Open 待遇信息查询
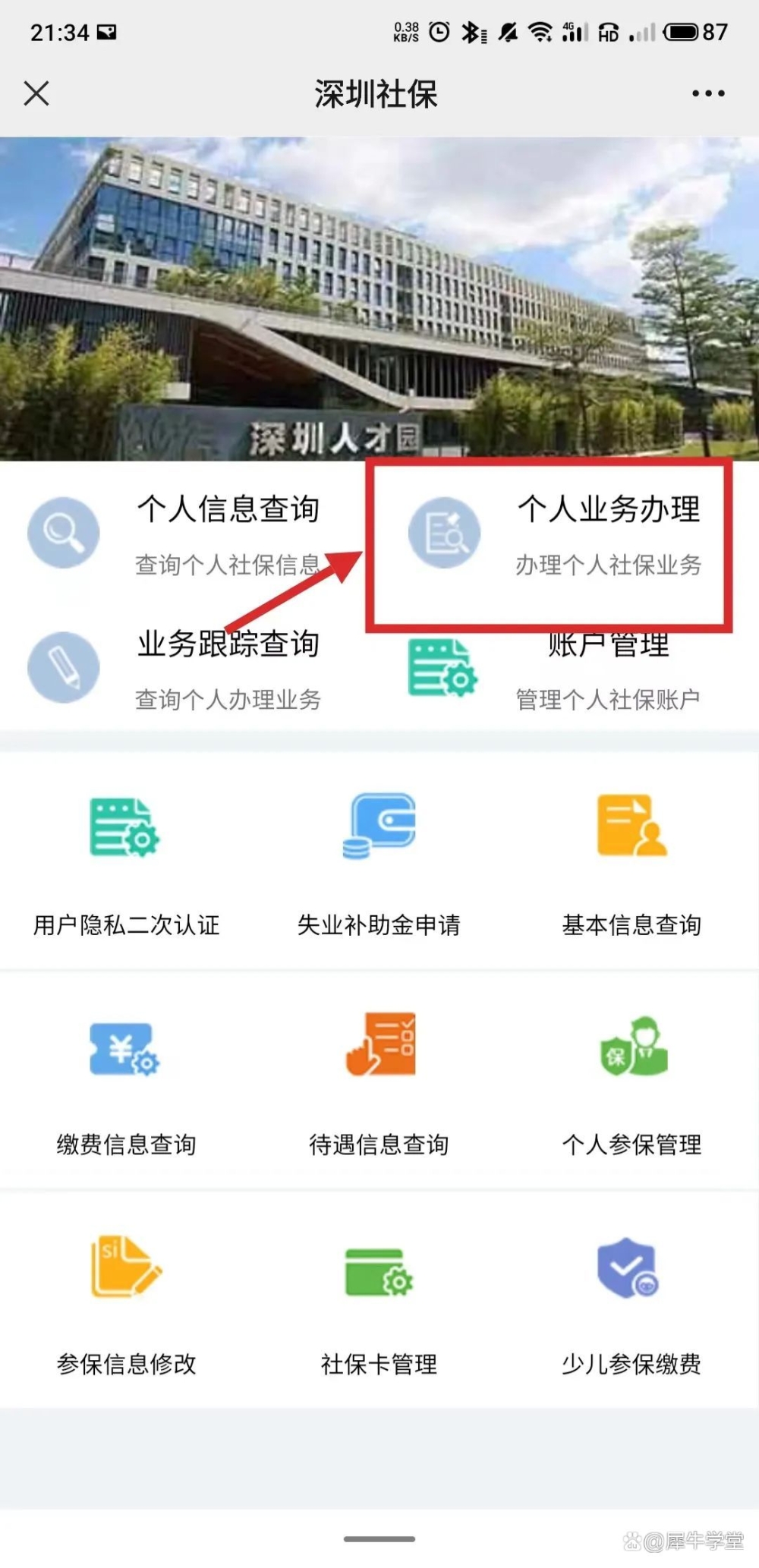This screenshot has height=1568, width=759. pos(379,1082)
